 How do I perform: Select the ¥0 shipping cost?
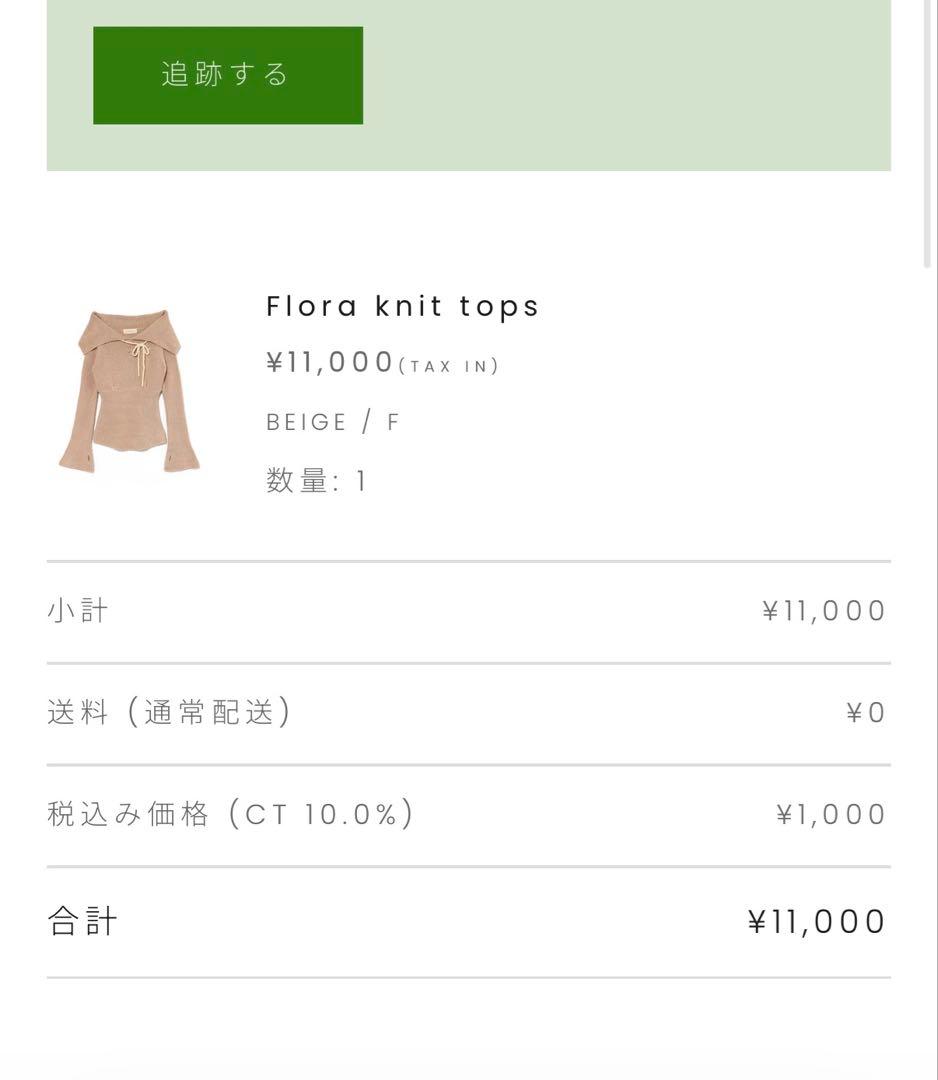click(868, 711)
